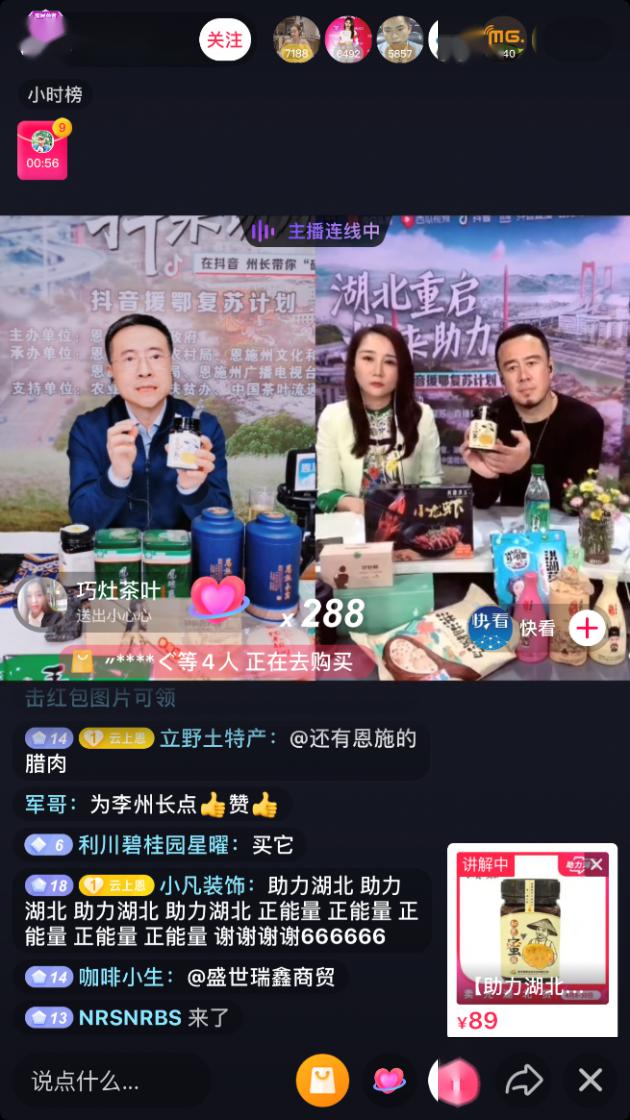
Task: Open the orange shopping bag
Action: point(322,1080)
